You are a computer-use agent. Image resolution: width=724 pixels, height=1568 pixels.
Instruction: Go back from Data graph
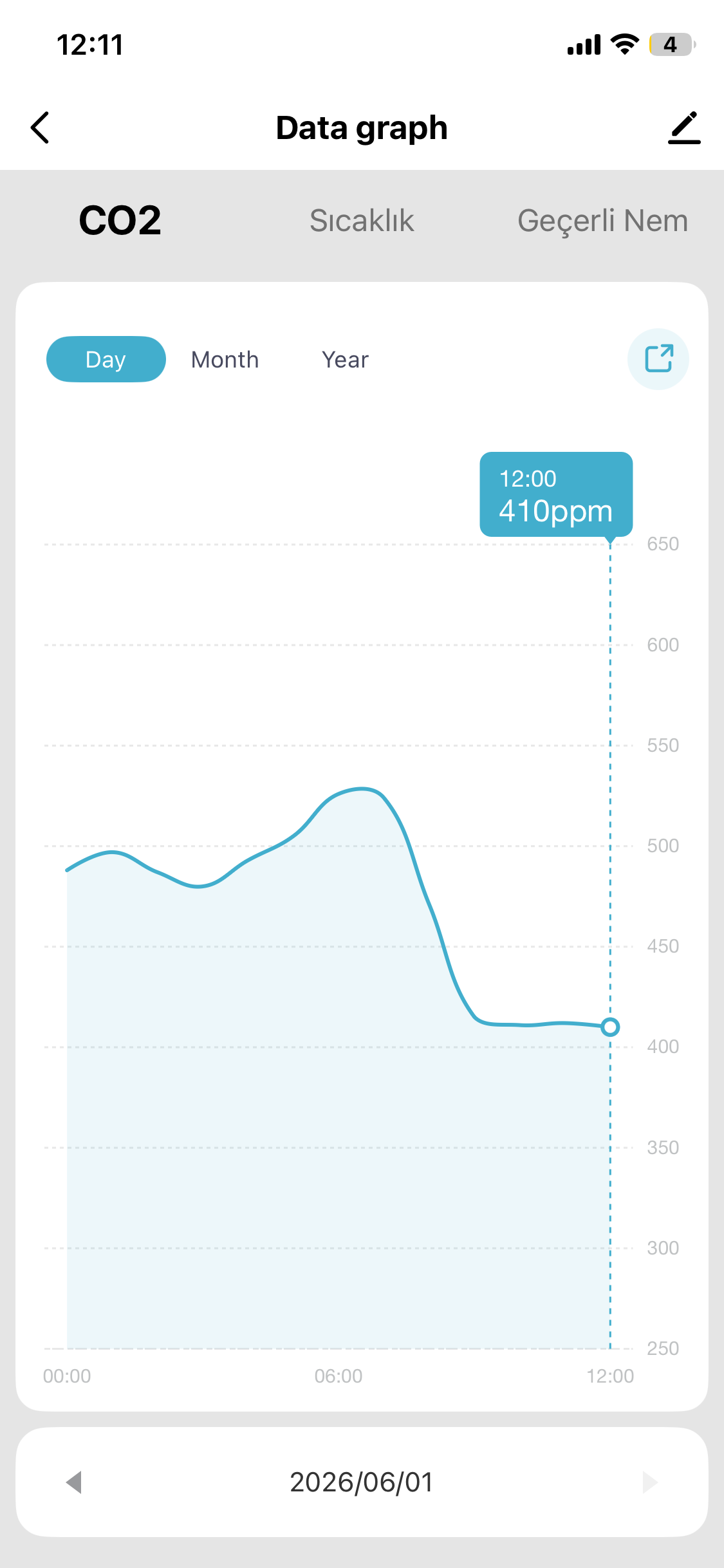point(40,127)
